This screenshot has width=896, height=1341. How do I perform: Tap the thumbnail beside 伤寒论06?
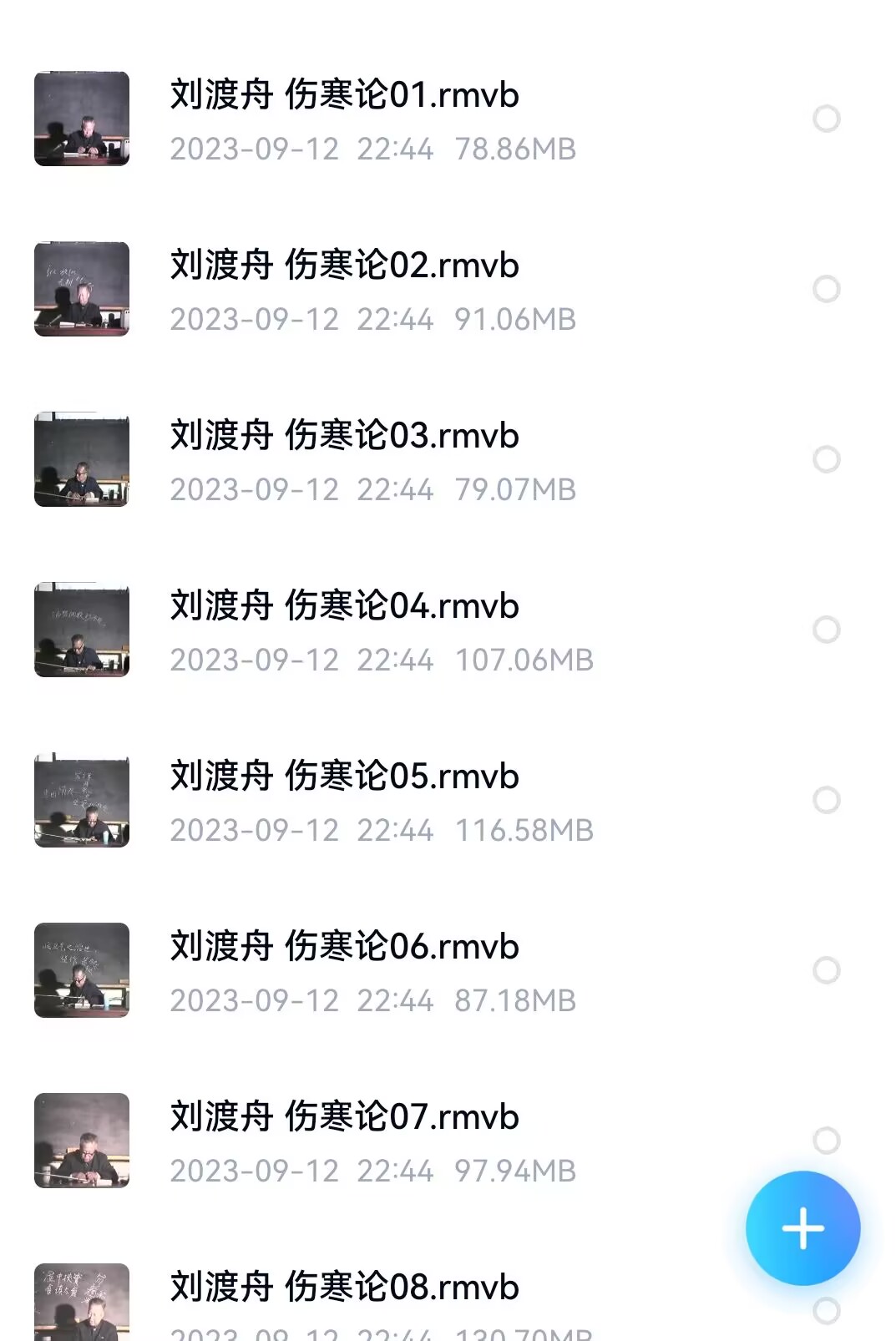click(81, 969)
